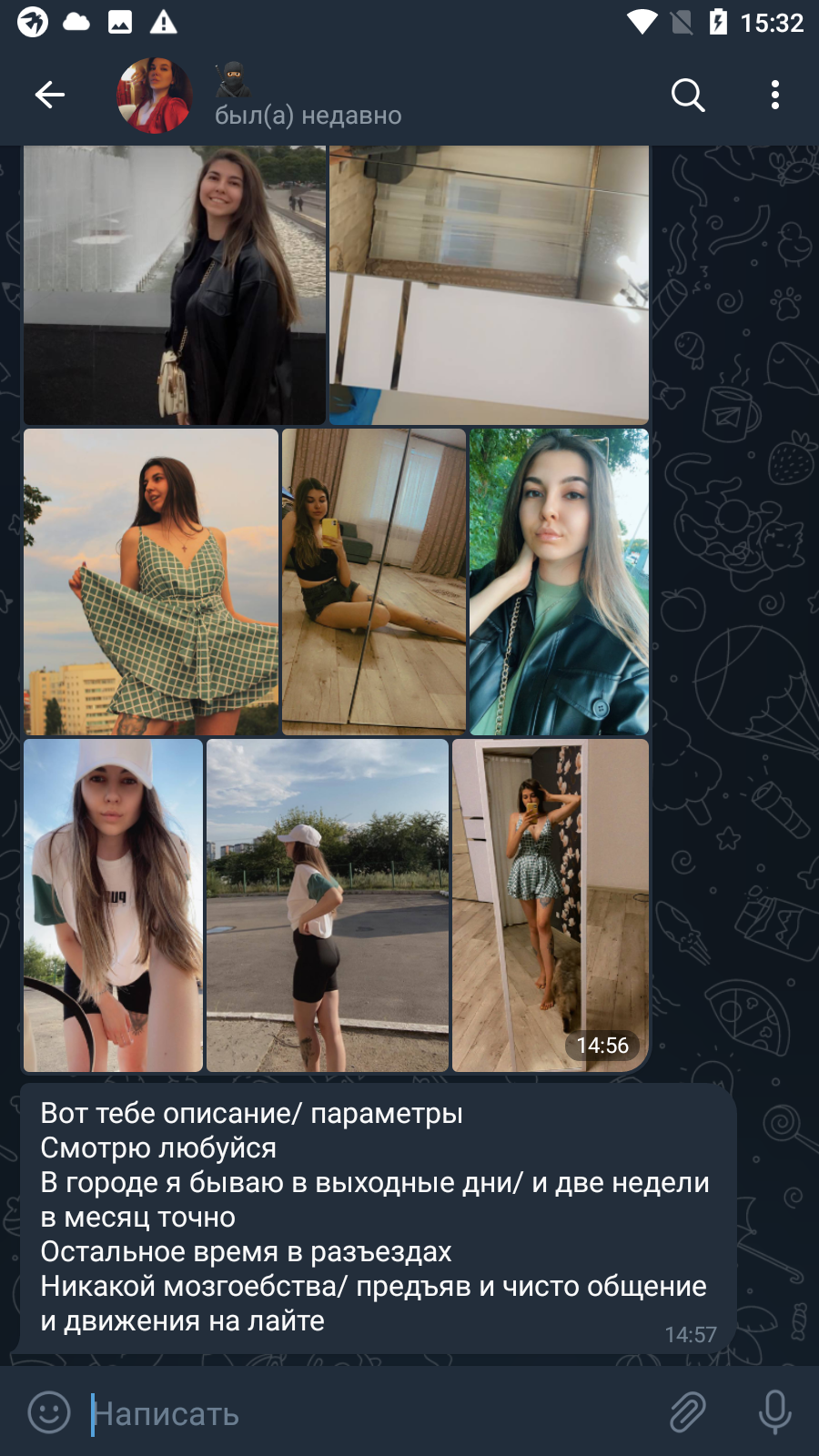Open the emoji picker
Image resolution: width=819 pixels, height=1456 pixels.
(x=49, y=1413)
